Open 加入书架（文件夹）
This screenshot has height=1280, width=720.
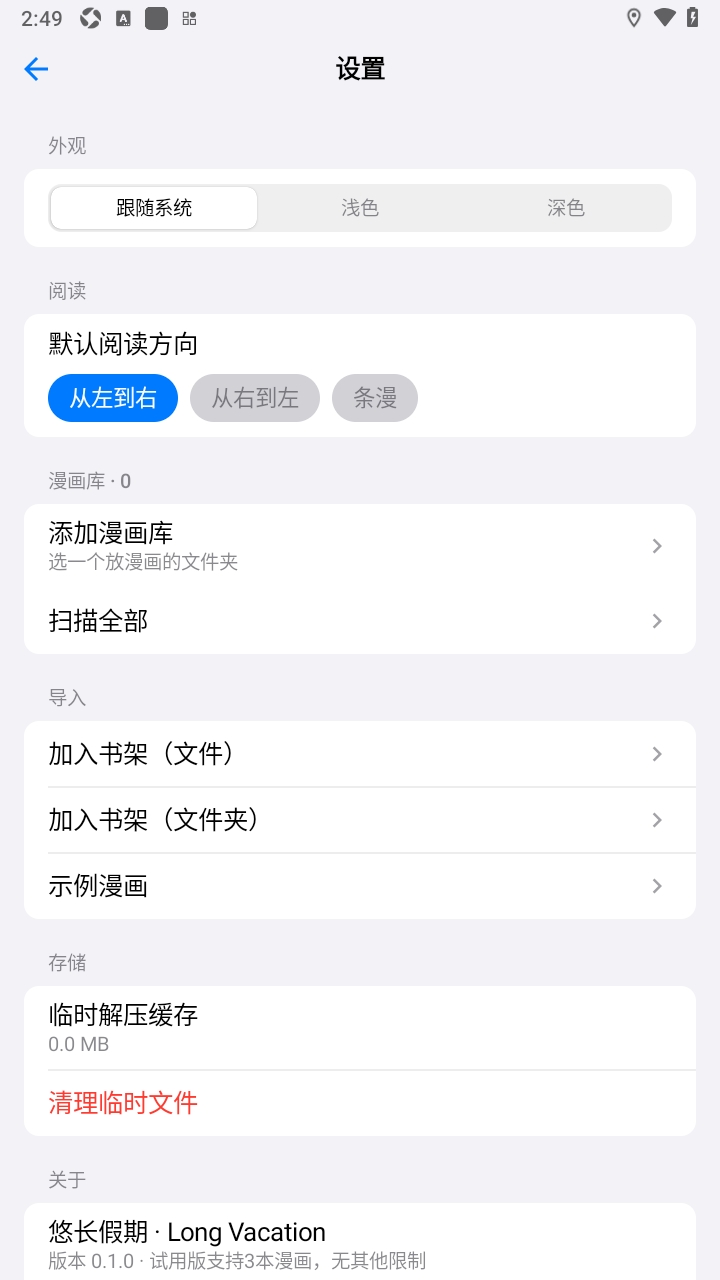pyautogui.click(x=360, y=820)
